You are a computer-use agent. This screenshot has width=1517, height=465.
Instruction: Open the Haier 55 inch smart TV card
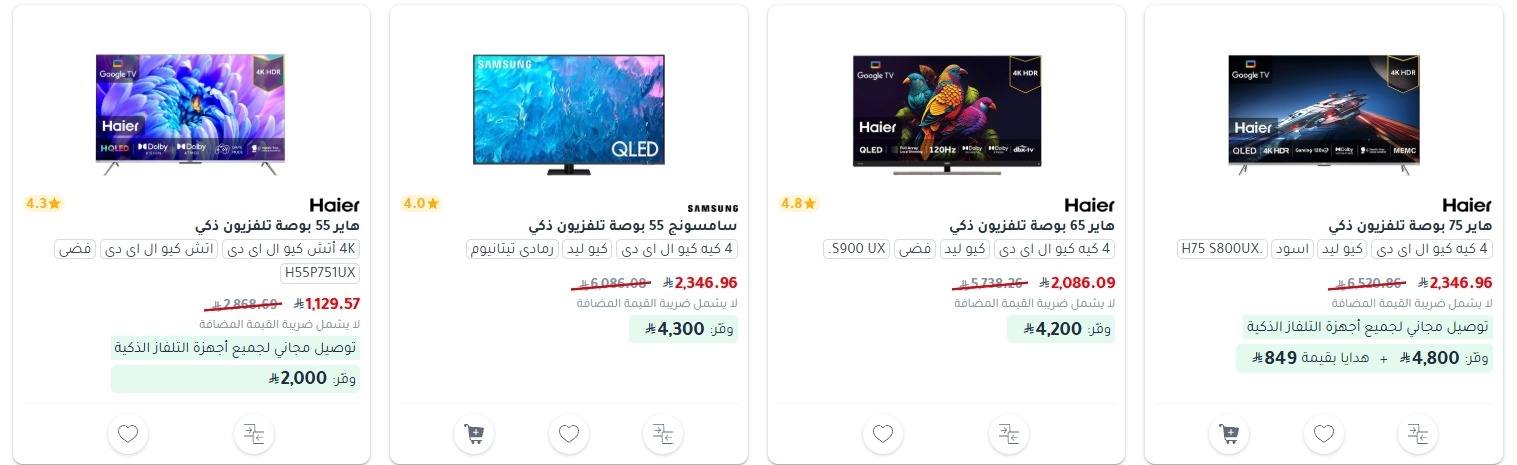277,225
